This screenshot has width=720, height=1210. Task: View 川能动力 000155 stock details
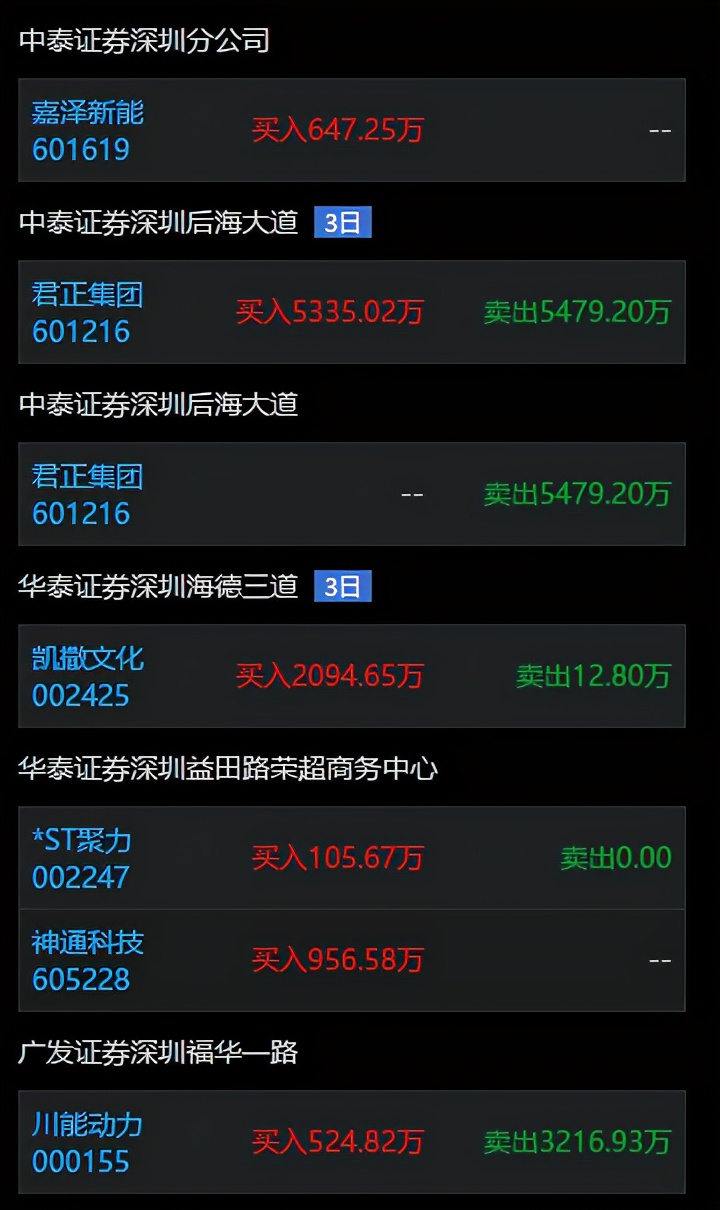tap(352, 1142)
